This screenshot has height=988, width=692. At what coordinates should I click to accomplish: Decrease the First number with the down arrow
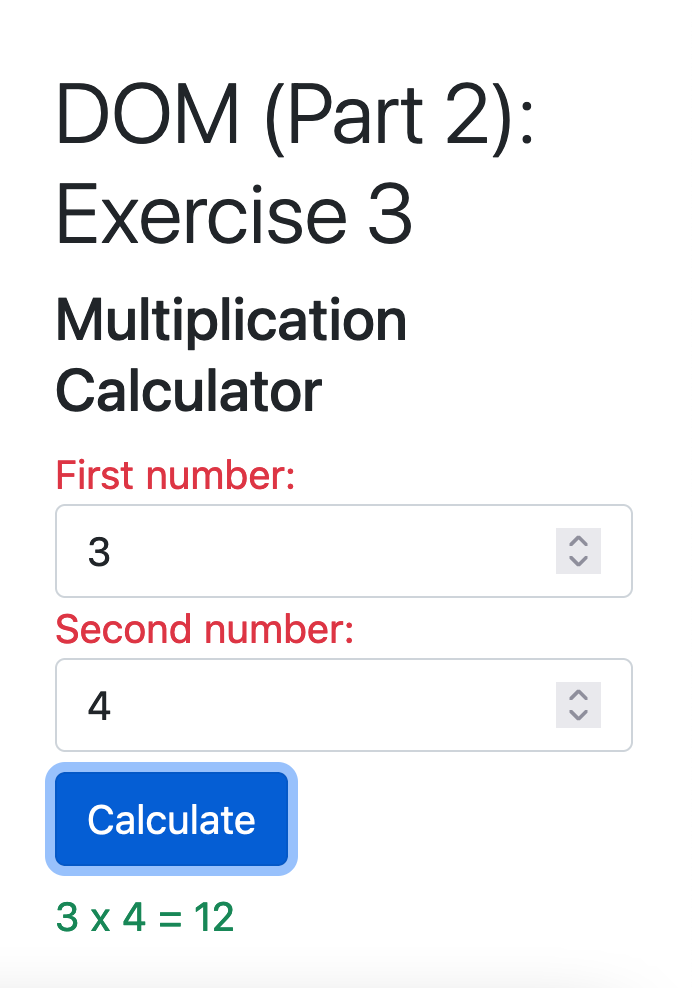(577, 561)
